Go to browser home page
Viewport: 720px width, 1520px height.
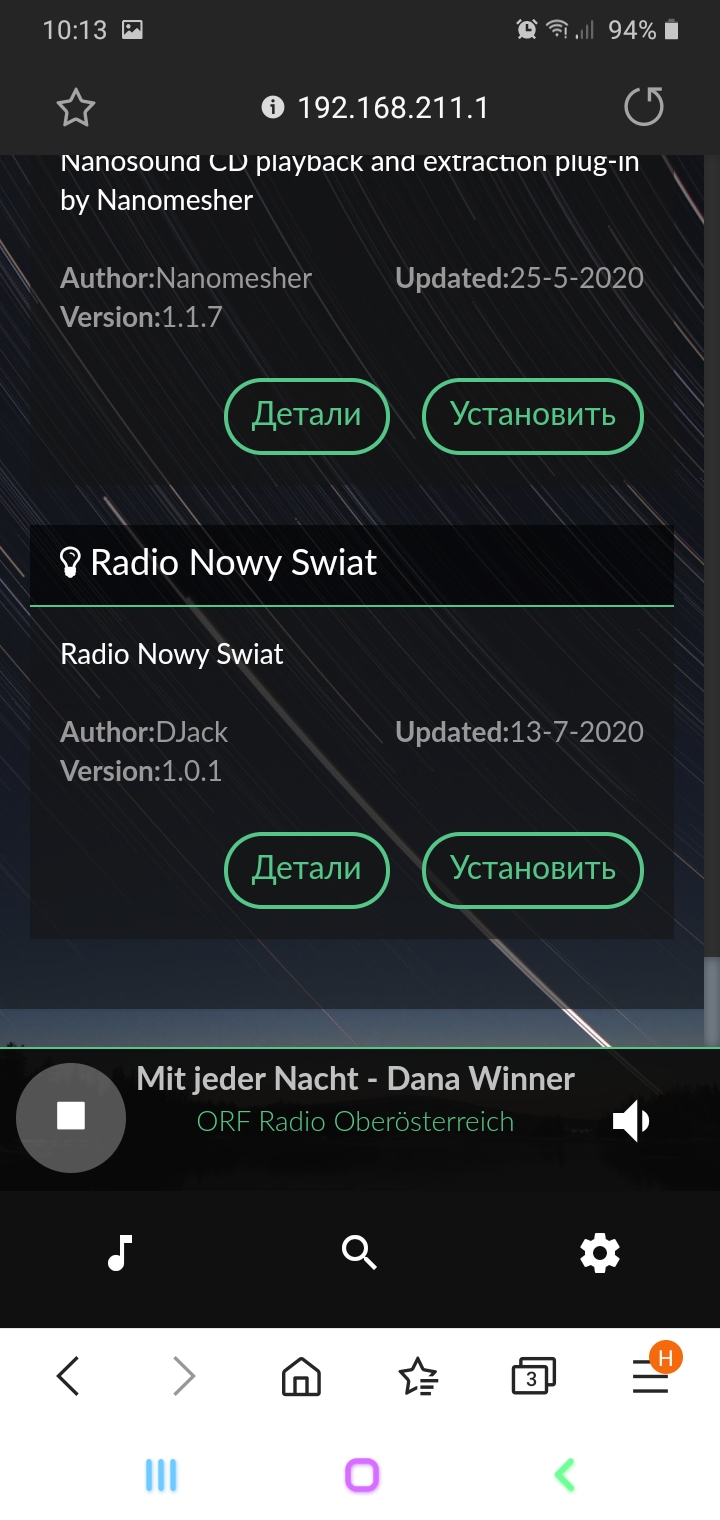tap(301, 1377)
